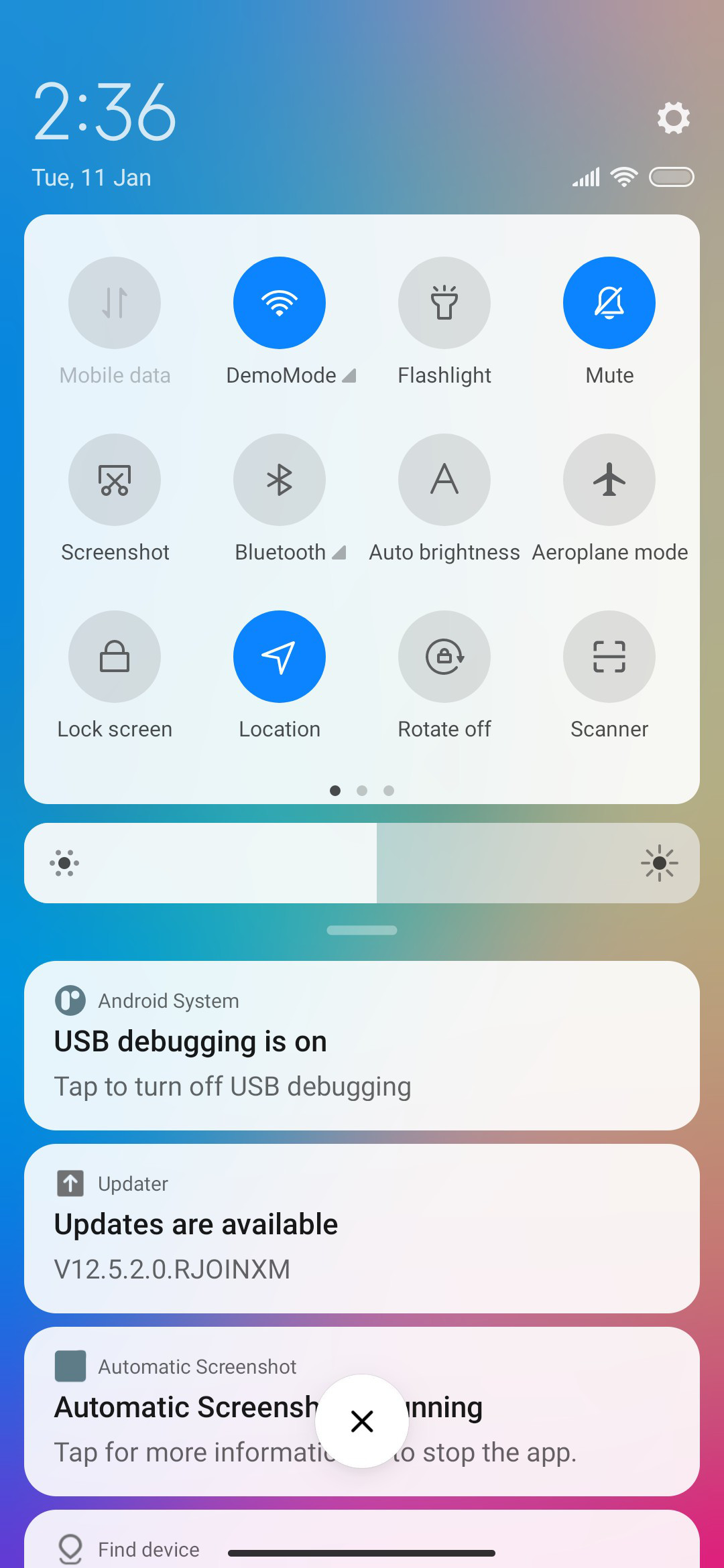Take a screenshot with the Screenshot tile
Image resolution: width=724 pixels, height=1568 pixels.
click(115, 480)
